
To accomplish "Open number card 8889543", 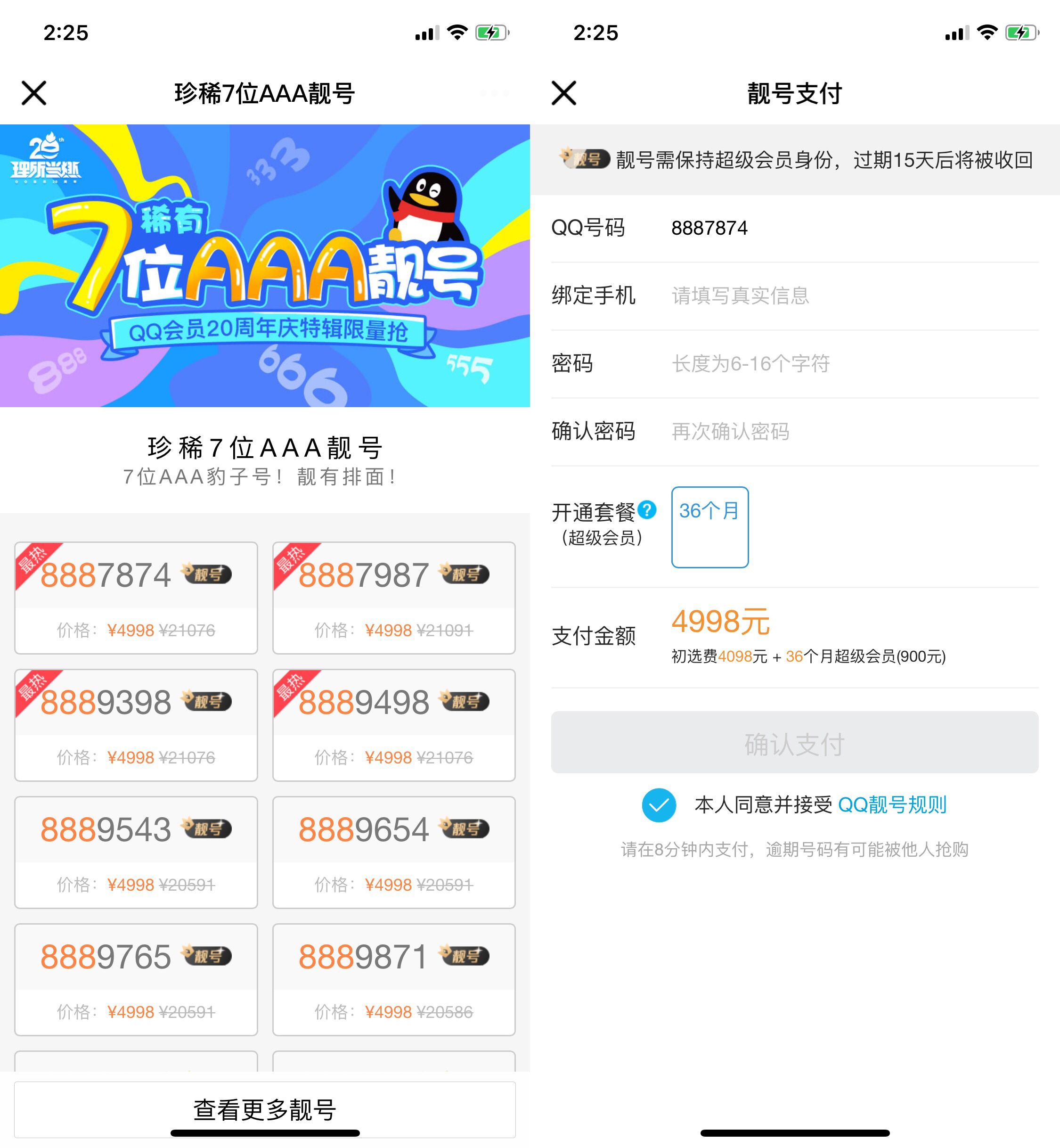I will (136, 852).
